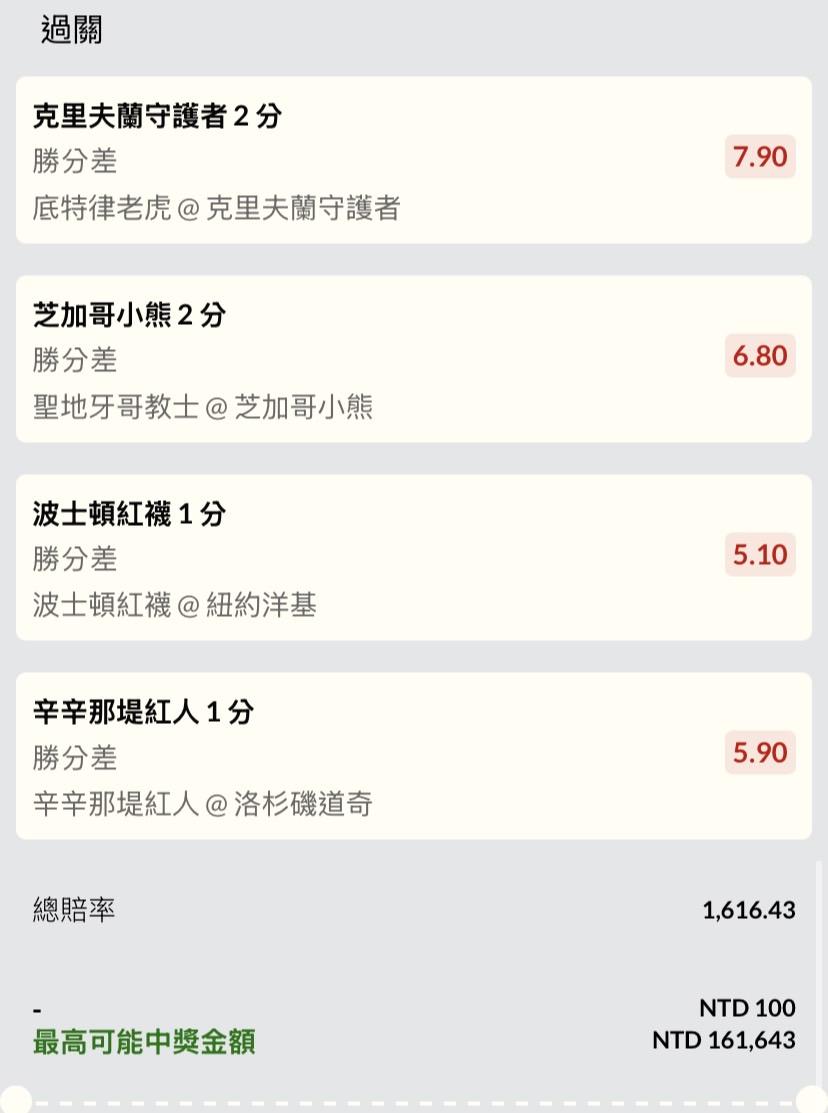Viewport: 828px width, 1113px height.
Task: Open the 芝加哥小熊 2 分 selection card
Action: (x=413, y=359)
